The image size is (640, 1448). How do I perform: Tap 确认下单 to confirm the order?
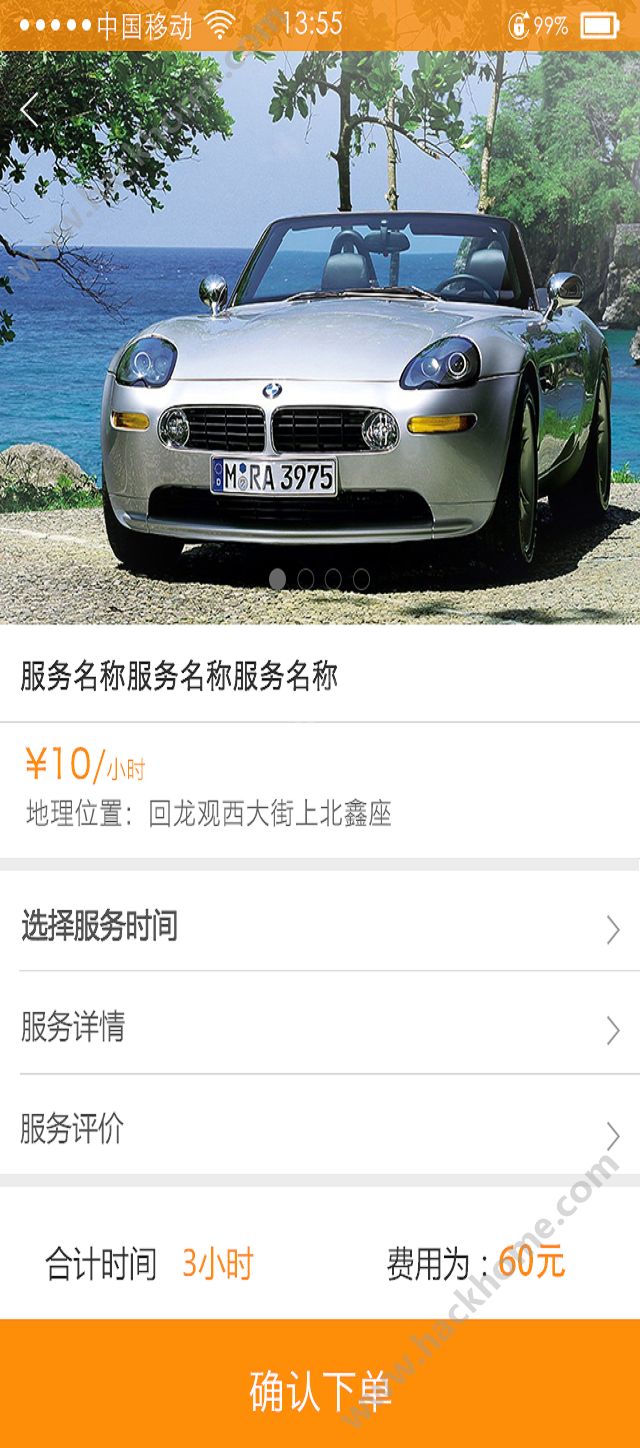pyautogui.click(x=320, y=1390)
